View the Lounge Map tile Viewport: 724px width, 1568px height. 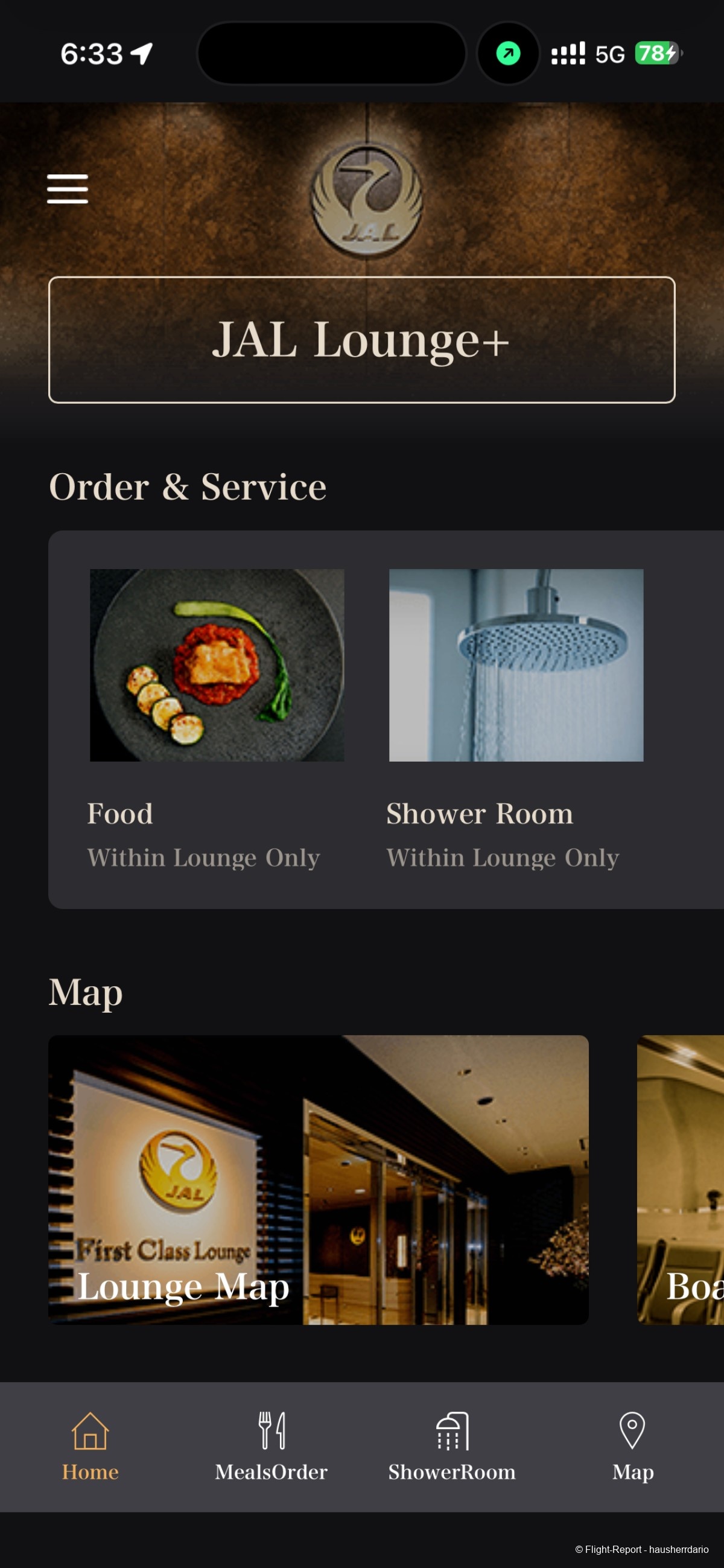319,1180
